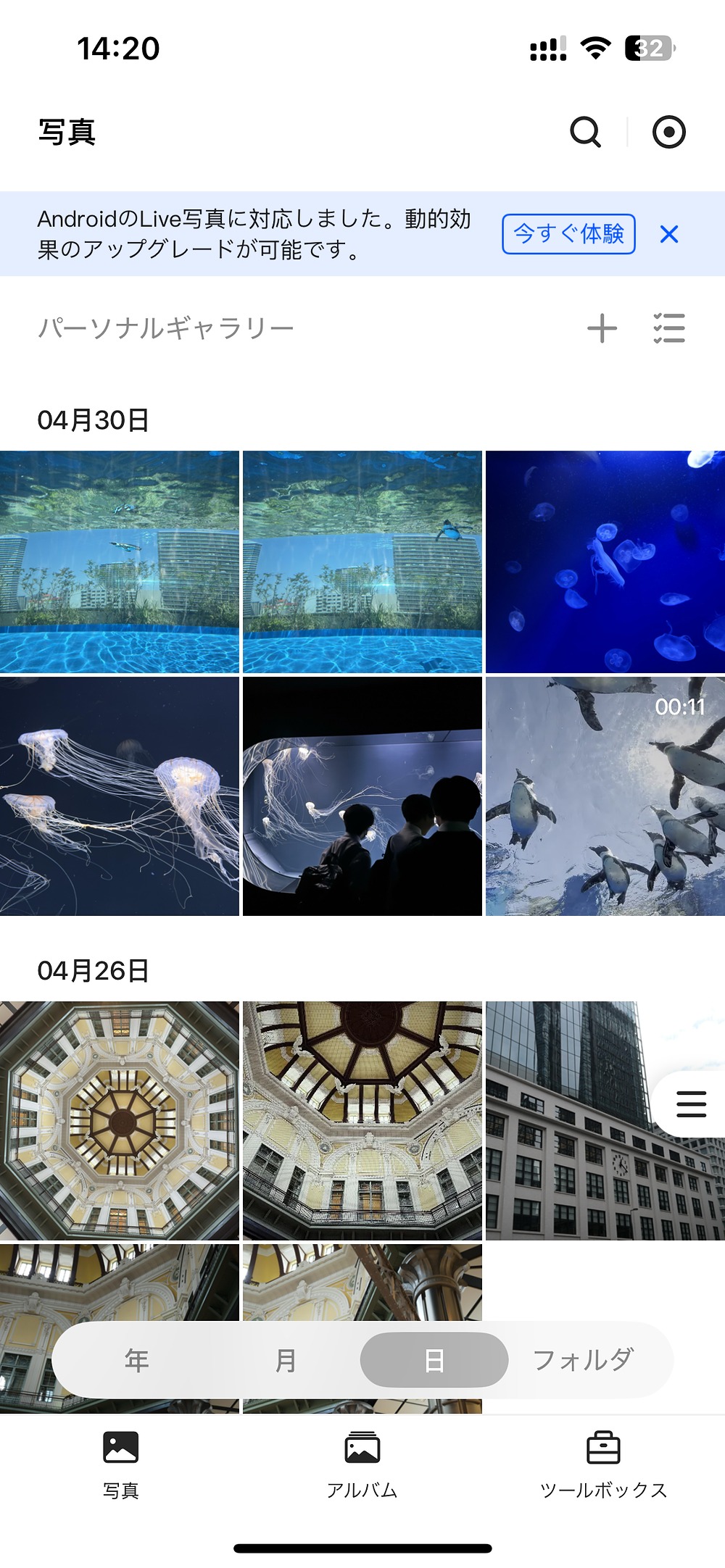Viewport: 725px width, 1568px height.
Task: Open the multi-select list icon
Action: pyautogui.click(x=668, y=328)
